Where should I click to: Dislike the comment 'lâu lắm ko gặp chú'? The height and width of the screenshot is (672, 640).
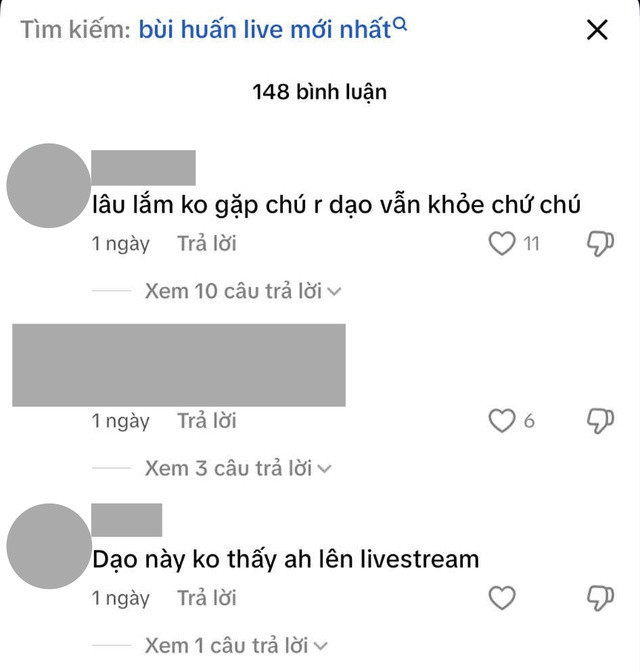point(599,243)
